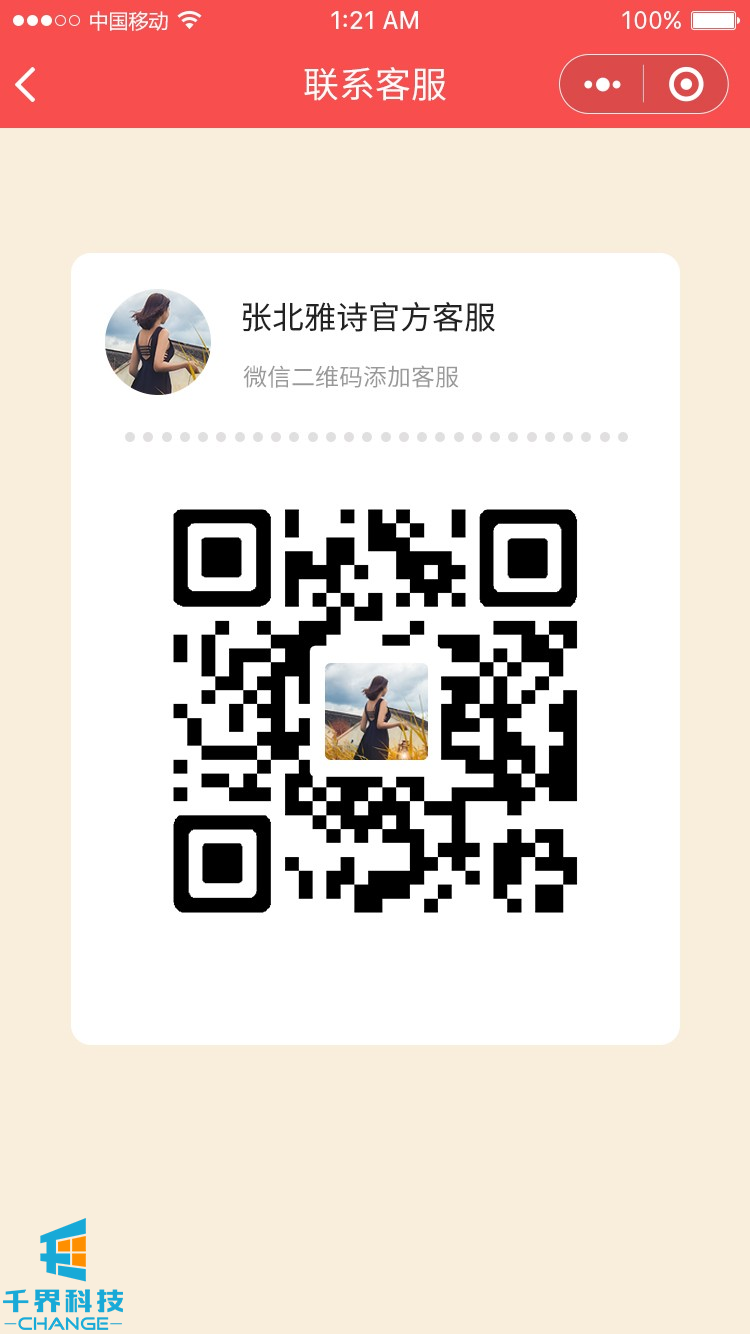This screenshot has width=750, height=1334.
Task: Open the mini program more-options menu
Action: click(602, 85)
